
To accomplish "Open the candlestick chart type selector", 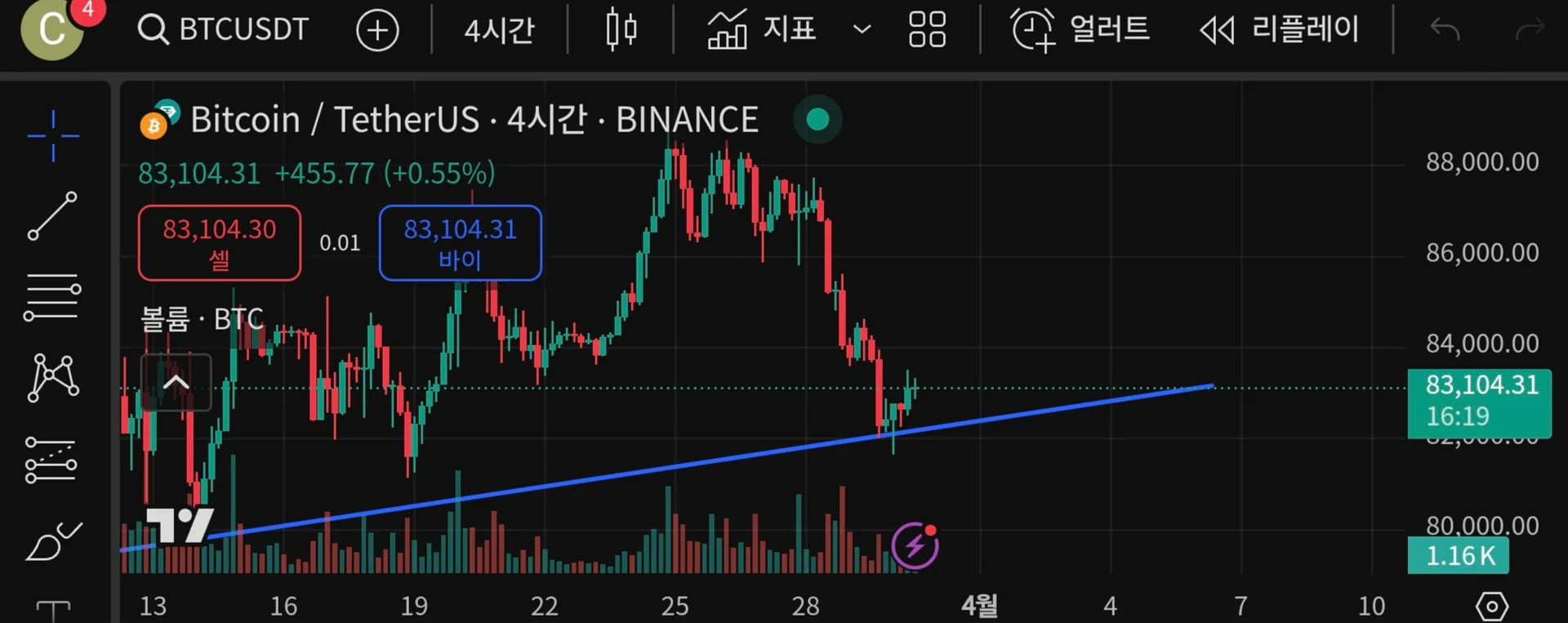I will pyautogui.click(x=621, y=30).
